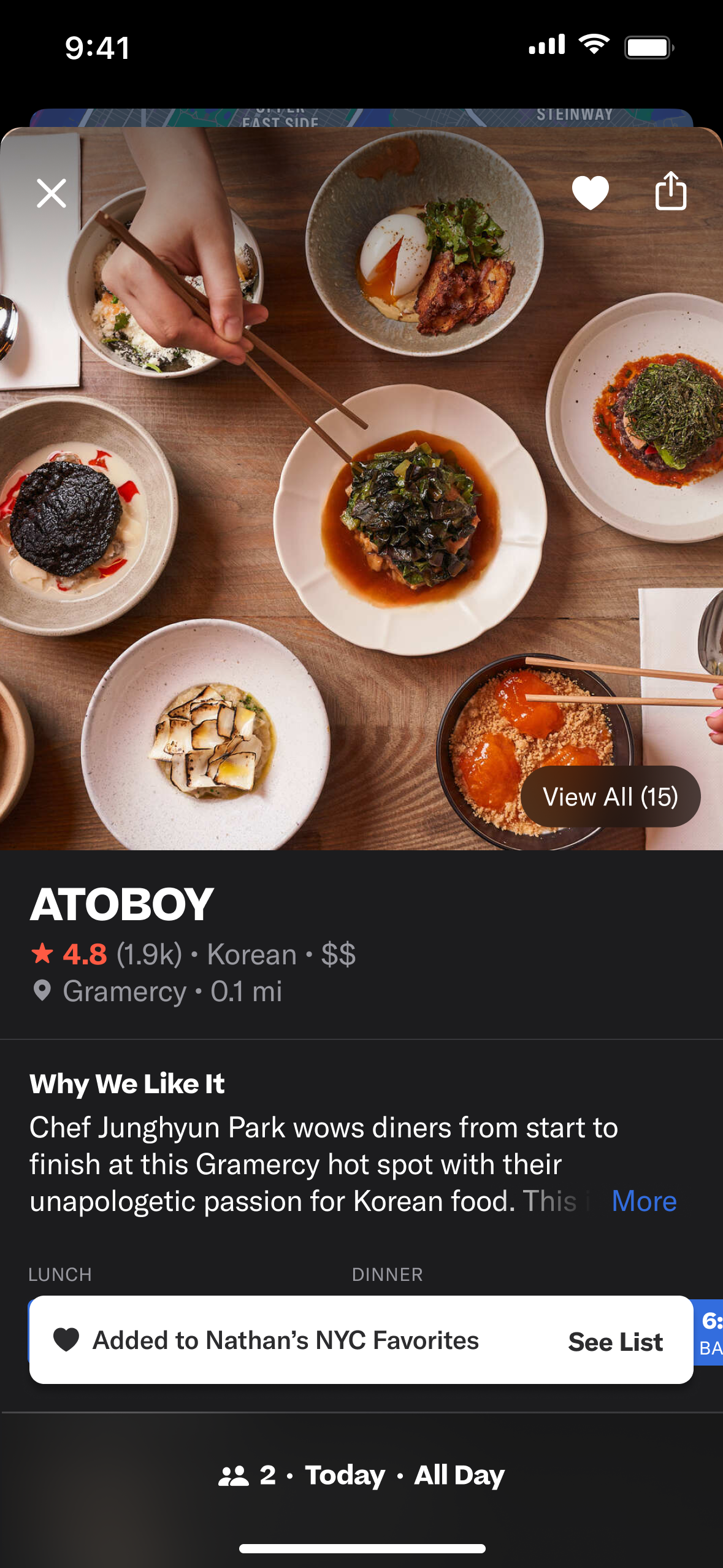This screenshot has width=723, height=1568.
Task: Tap See List in the toast
Action: point(615,1342)
